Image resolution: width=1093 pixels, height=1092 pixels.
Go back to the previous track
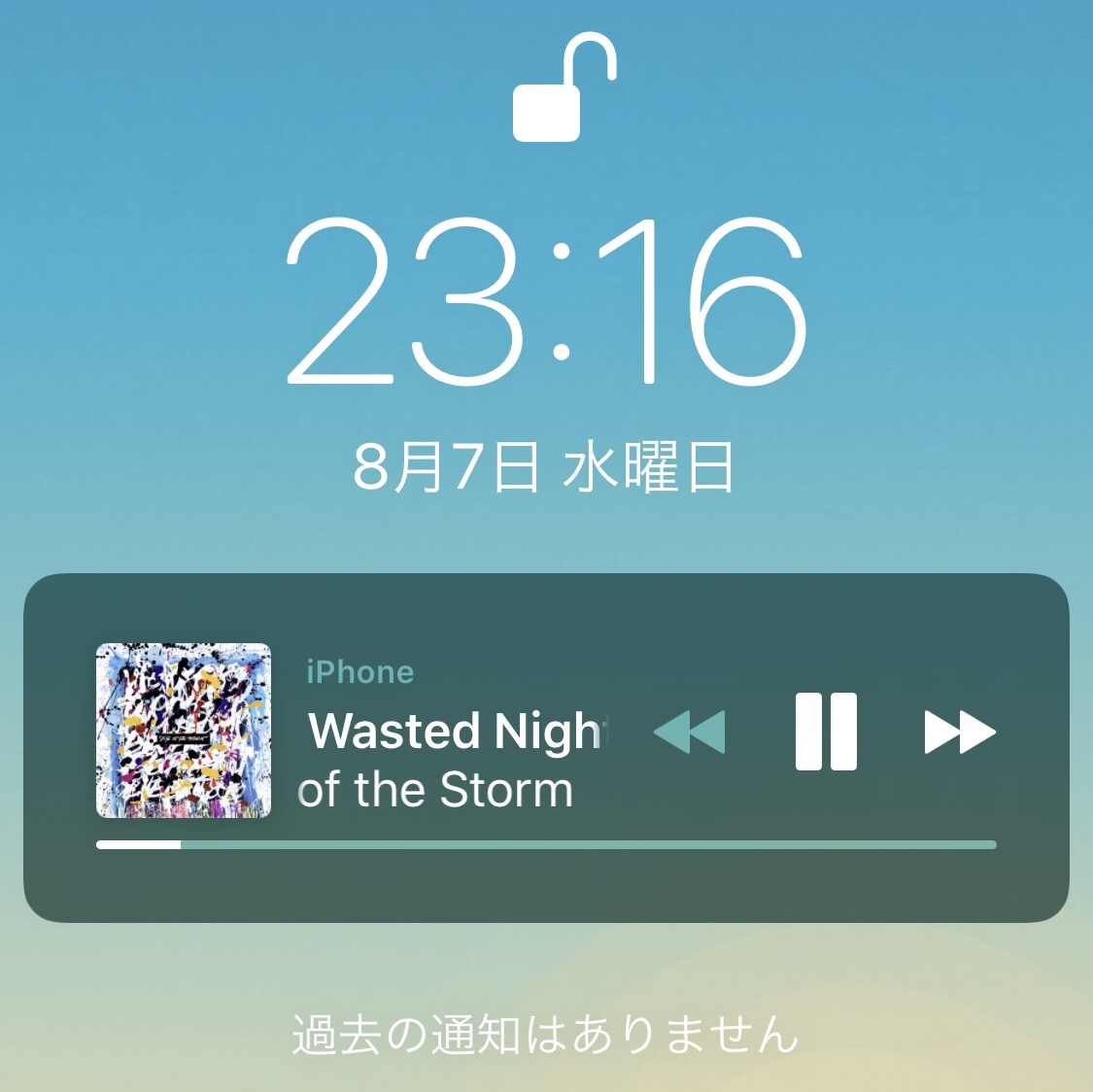point(690,732)
